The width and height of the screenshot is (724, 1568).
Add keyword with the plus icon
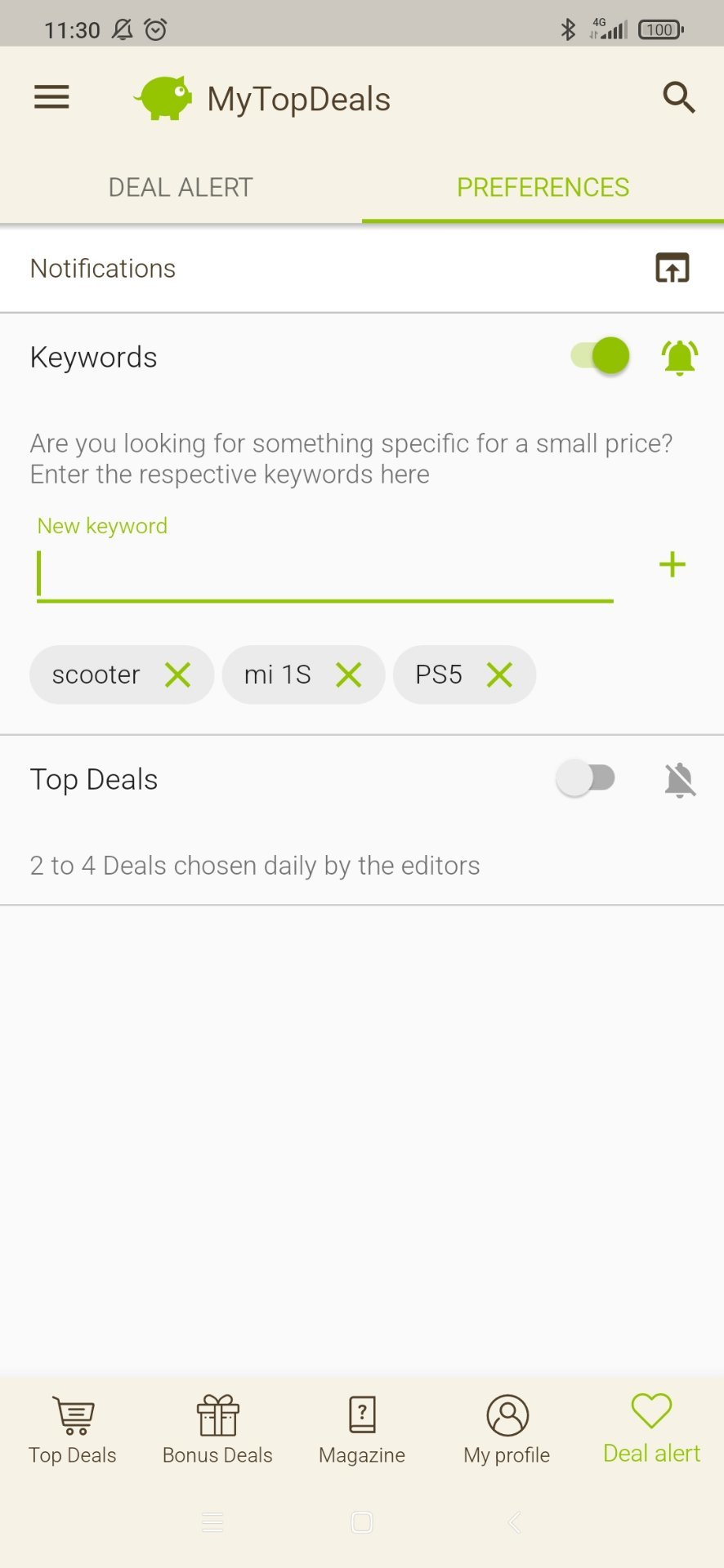(x=672, y=564)
